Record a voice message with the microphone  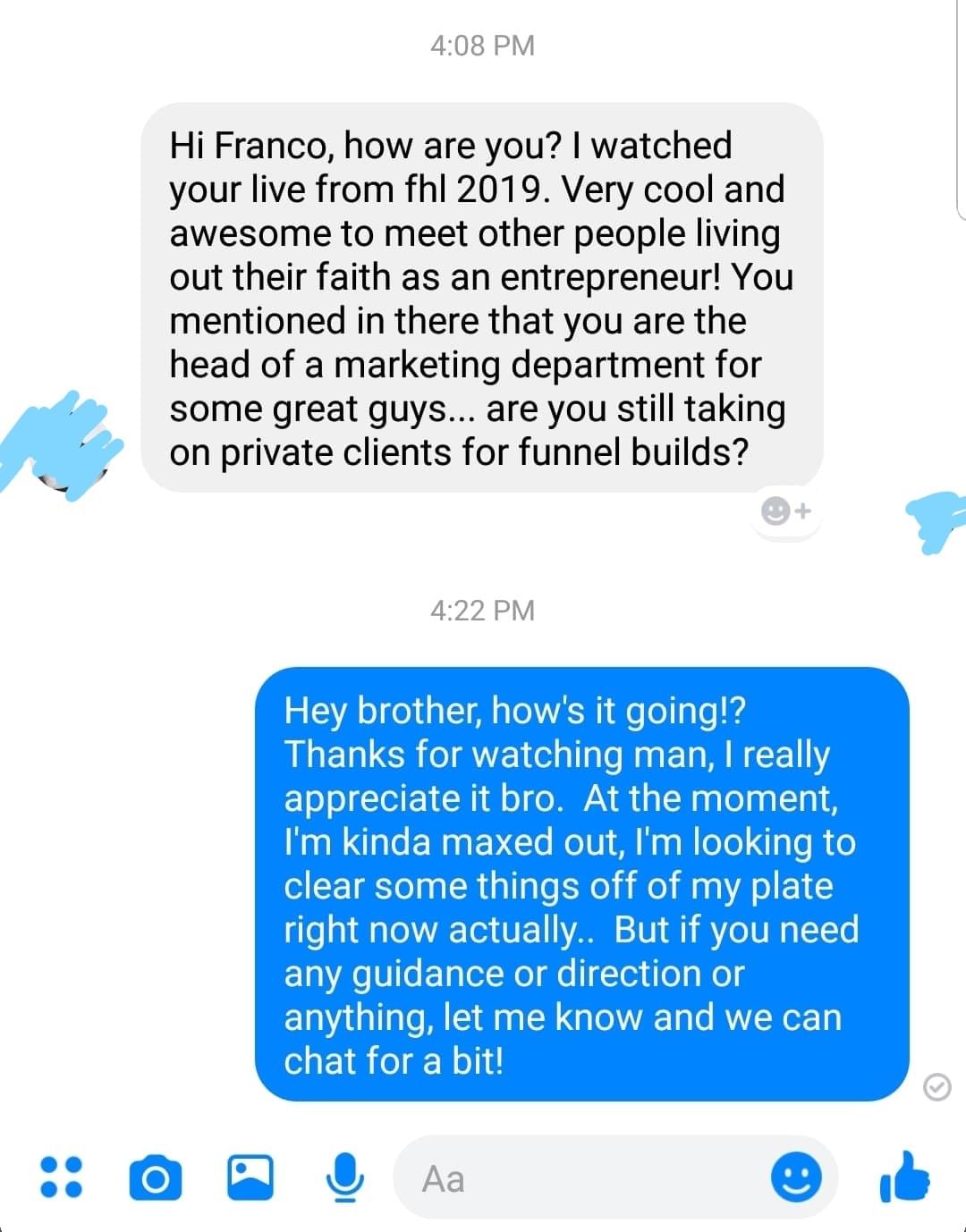(344, 1177)
